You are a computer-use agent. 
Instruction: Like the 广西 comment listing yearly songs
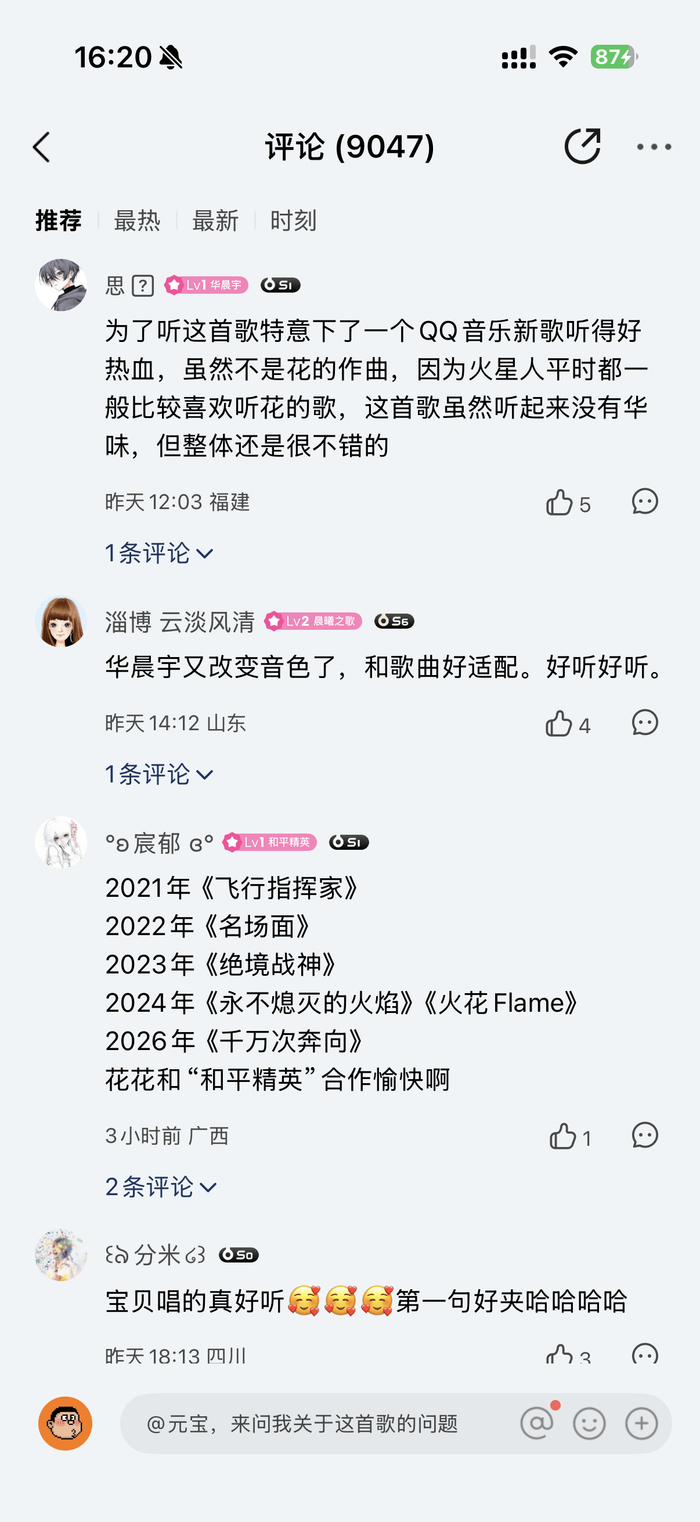click(563, 1137)
